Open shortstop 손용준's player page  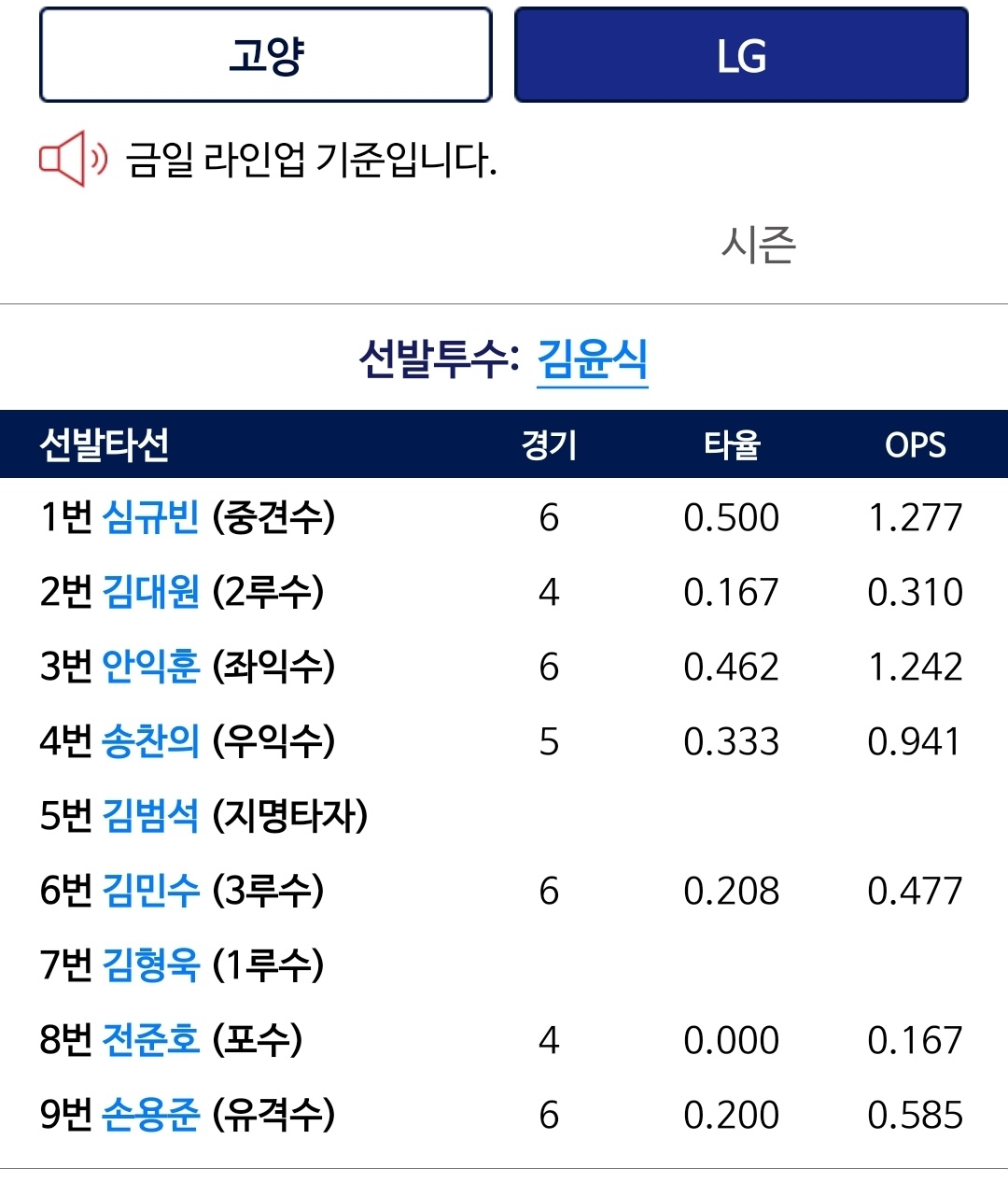150,1115
